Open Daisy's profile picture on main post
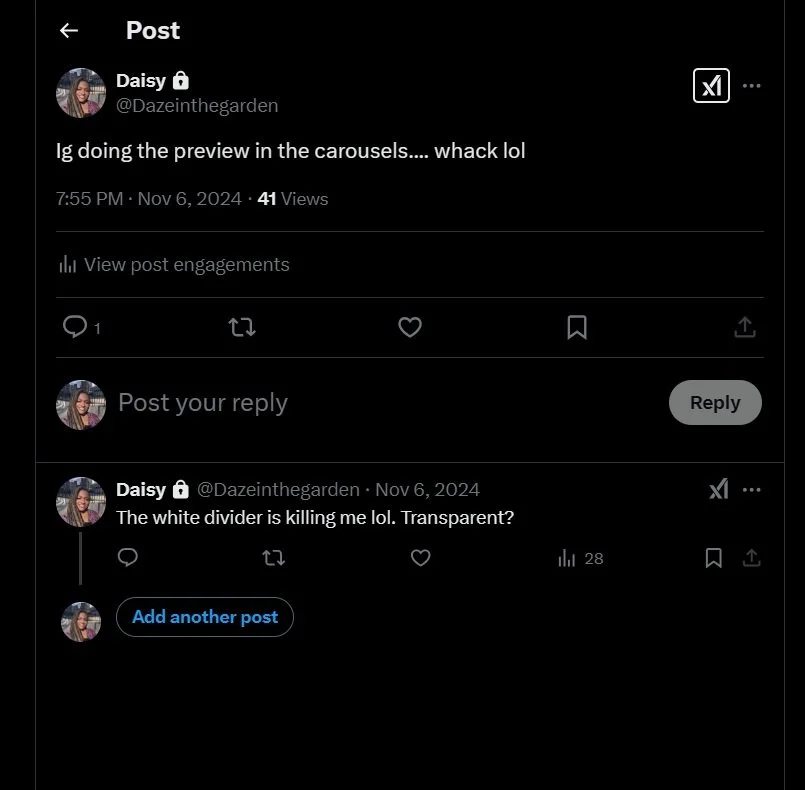The height and width of the screenshot is (790, 805). click(81, 93)
